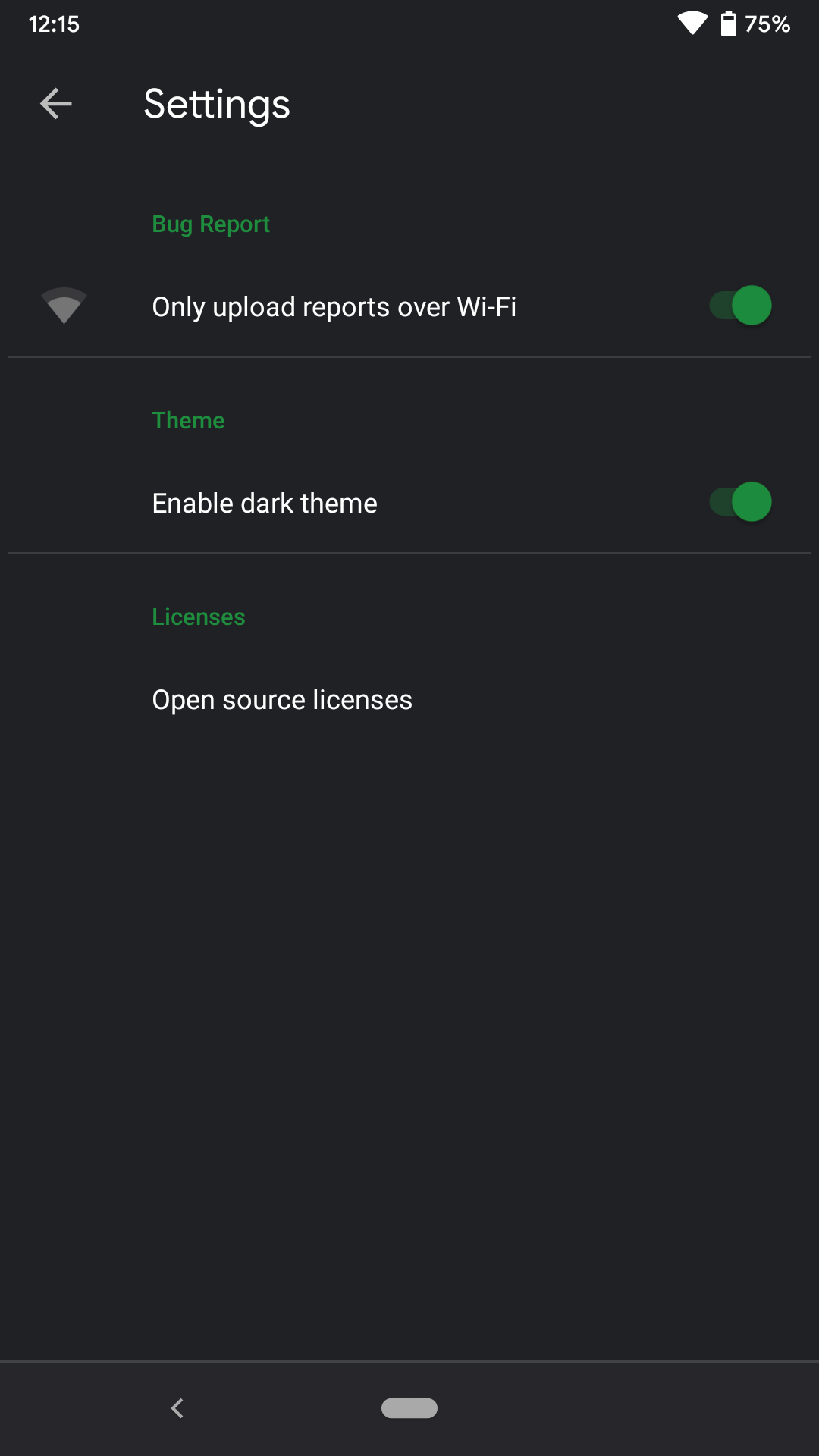Tap the battery icon in the status bar
Viewport: 819px width, 1456px height.
[727, 24]
